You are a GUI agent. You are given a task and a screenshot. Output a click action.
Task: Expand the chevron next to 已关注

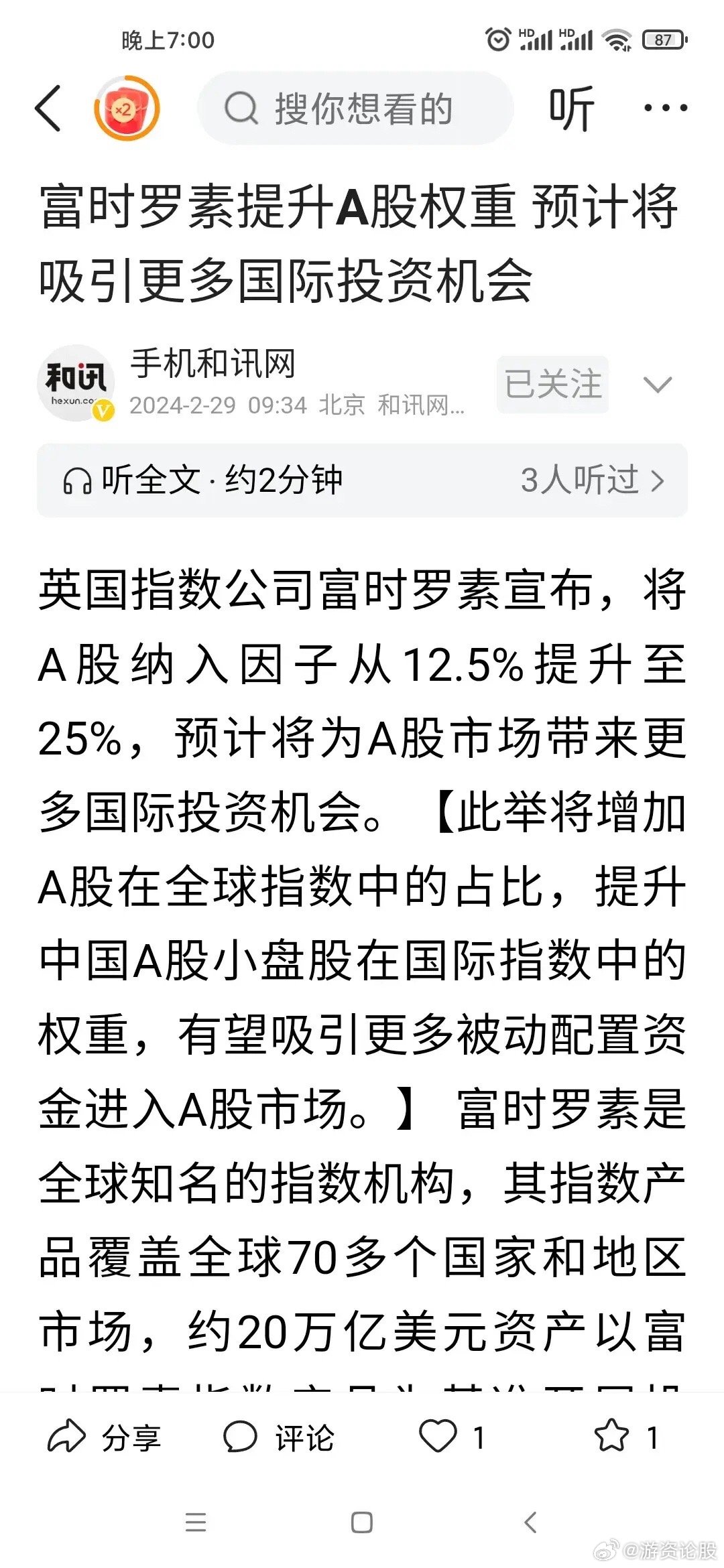[x=657, y=385]
